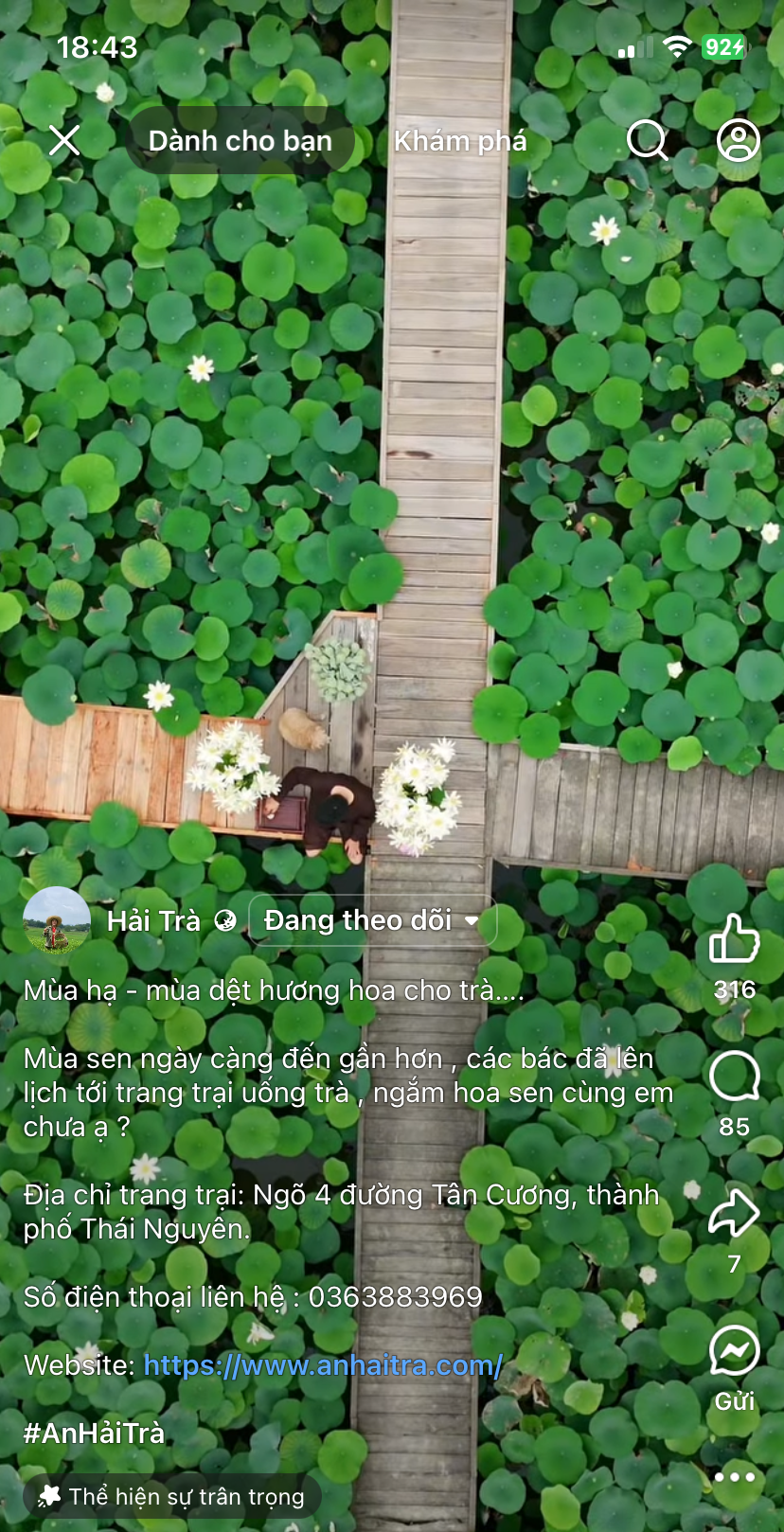Viewport: 784px width, 1532px height.
Task: Open video search
Action: pyautogui.click(x=648, y=141)
